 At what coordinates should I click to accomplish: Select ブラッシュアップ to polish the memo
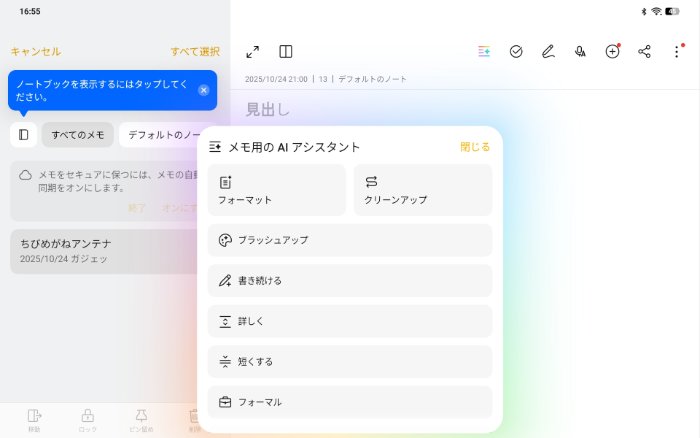click(x=350, y=240)
